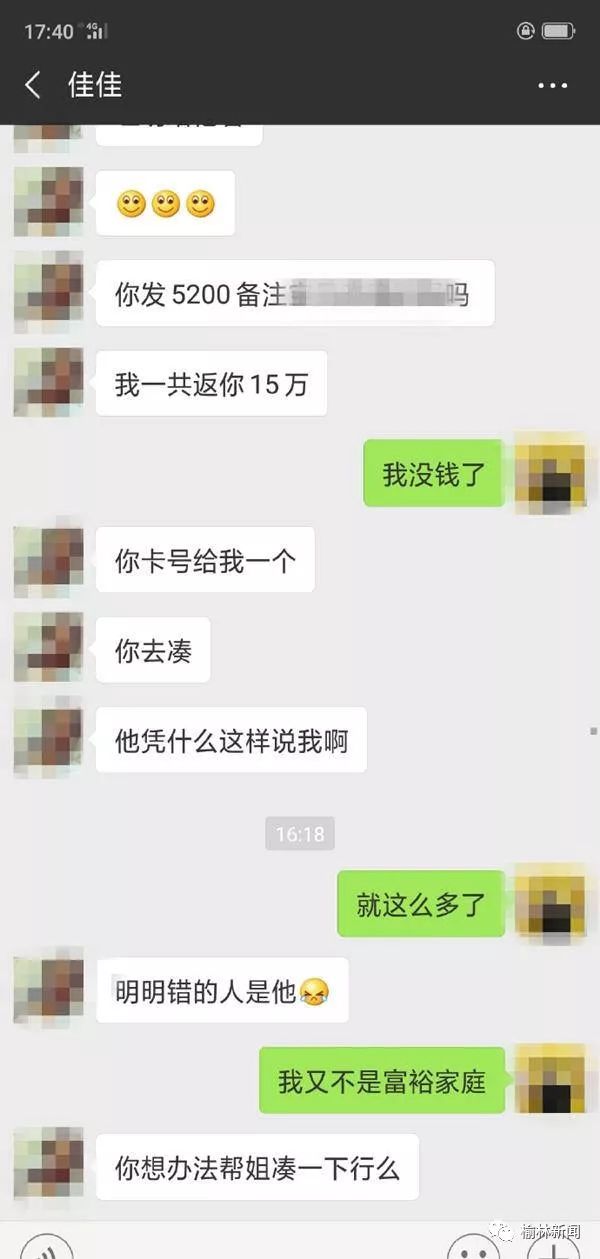600x1259 pixels.
Task: Tap sender avatar beside 我一共返你15万
Action: coord(48,382)
